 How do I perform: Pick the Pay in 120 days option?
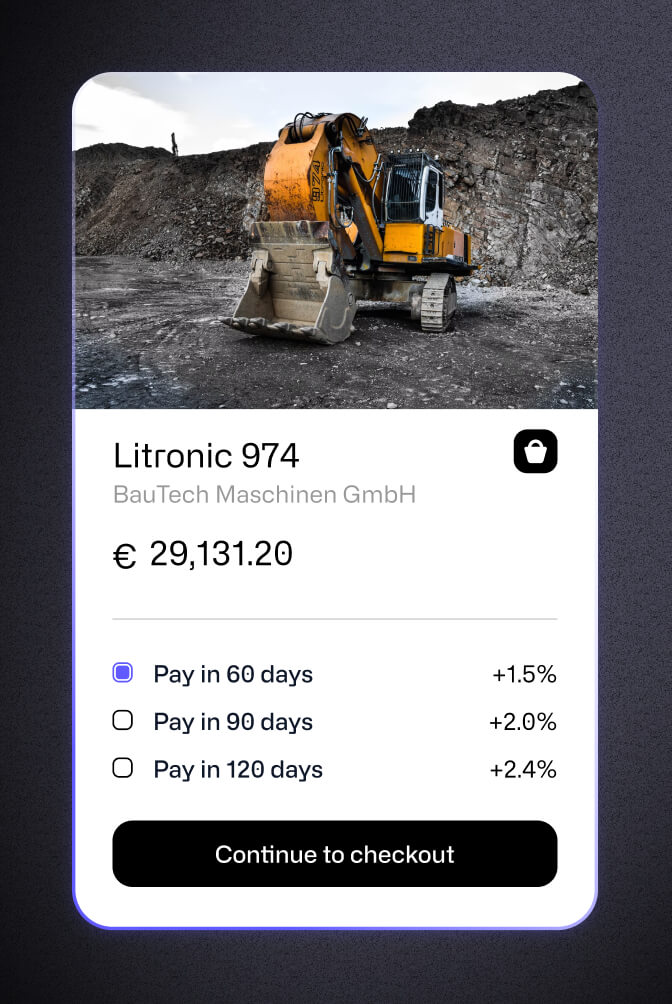coord(123,768)
